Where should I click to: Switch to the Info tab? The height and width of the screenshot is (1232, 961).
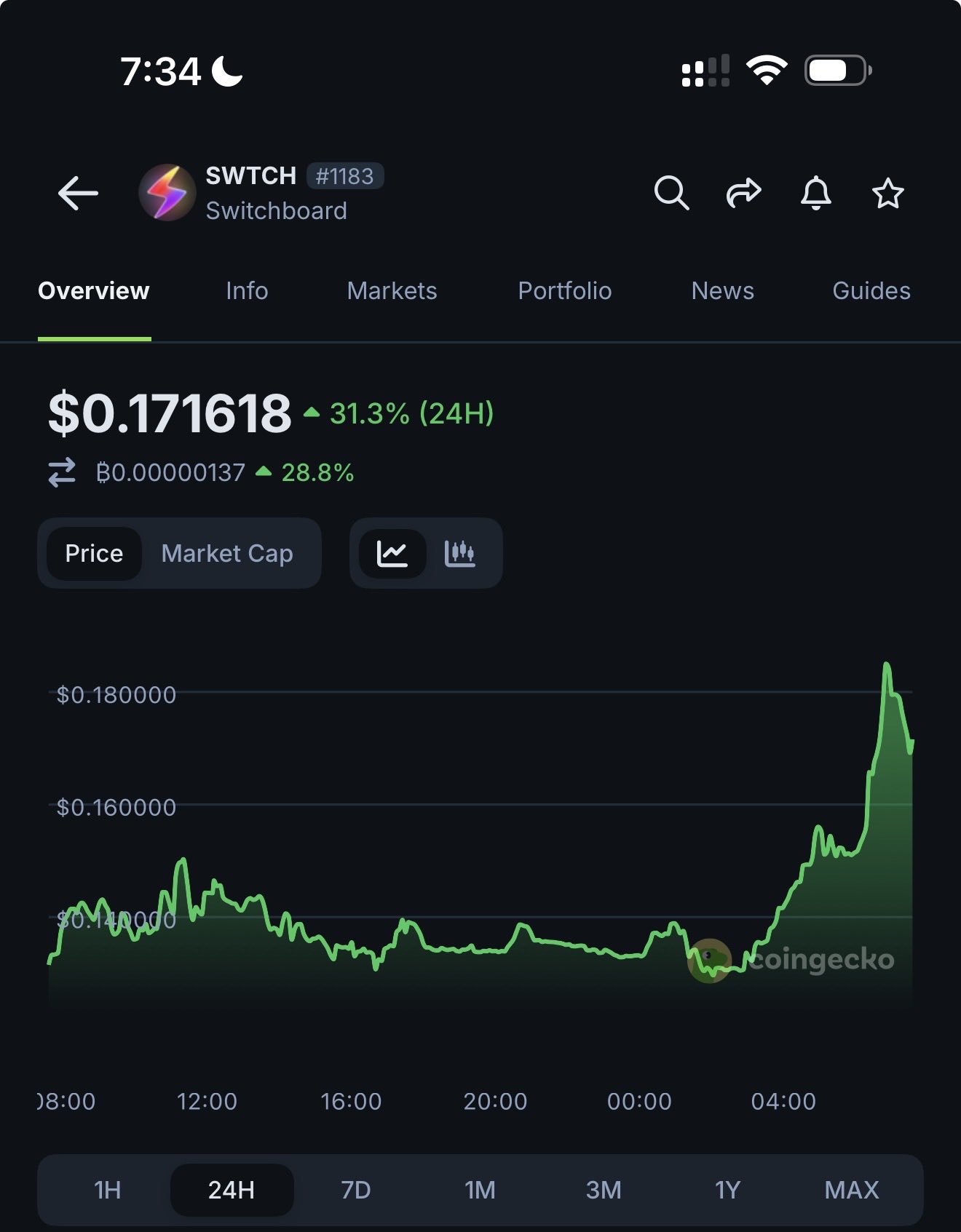click(x=247, y=291)
